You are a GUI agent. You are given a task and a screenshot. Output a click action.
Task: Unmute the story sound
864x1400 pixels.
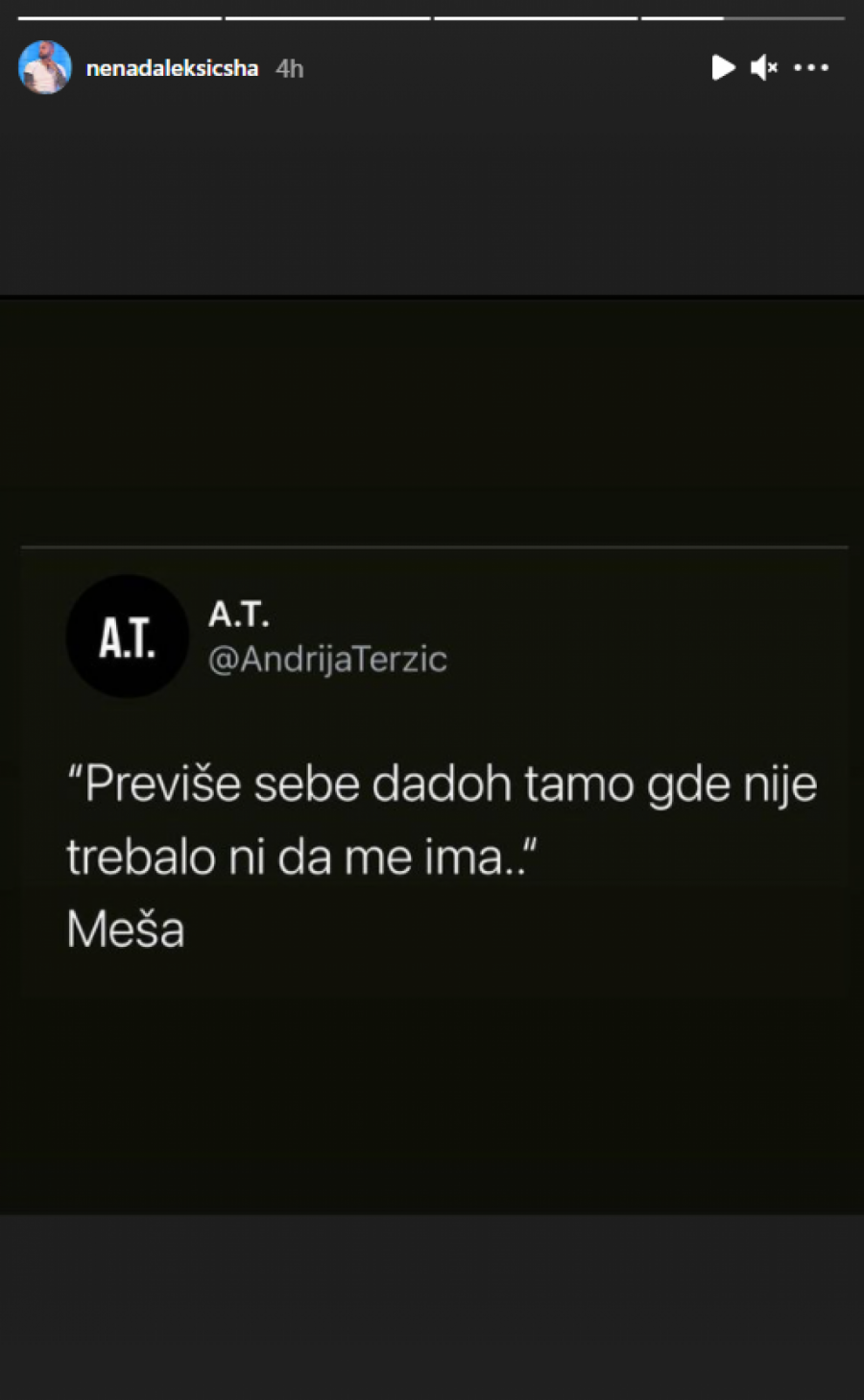[x=764, y=67]
